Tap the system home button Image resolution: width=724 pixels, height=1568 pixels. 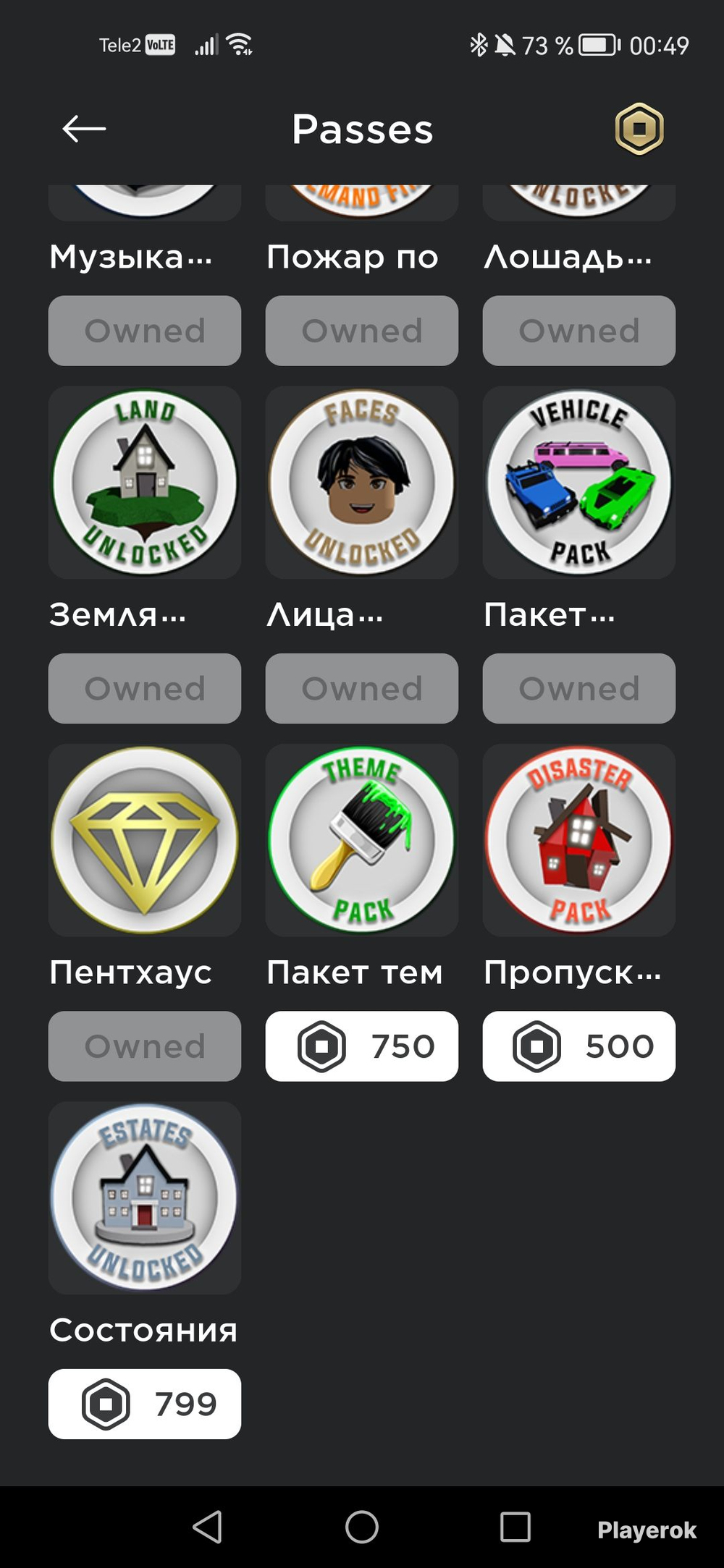[x=362, y=1527]
